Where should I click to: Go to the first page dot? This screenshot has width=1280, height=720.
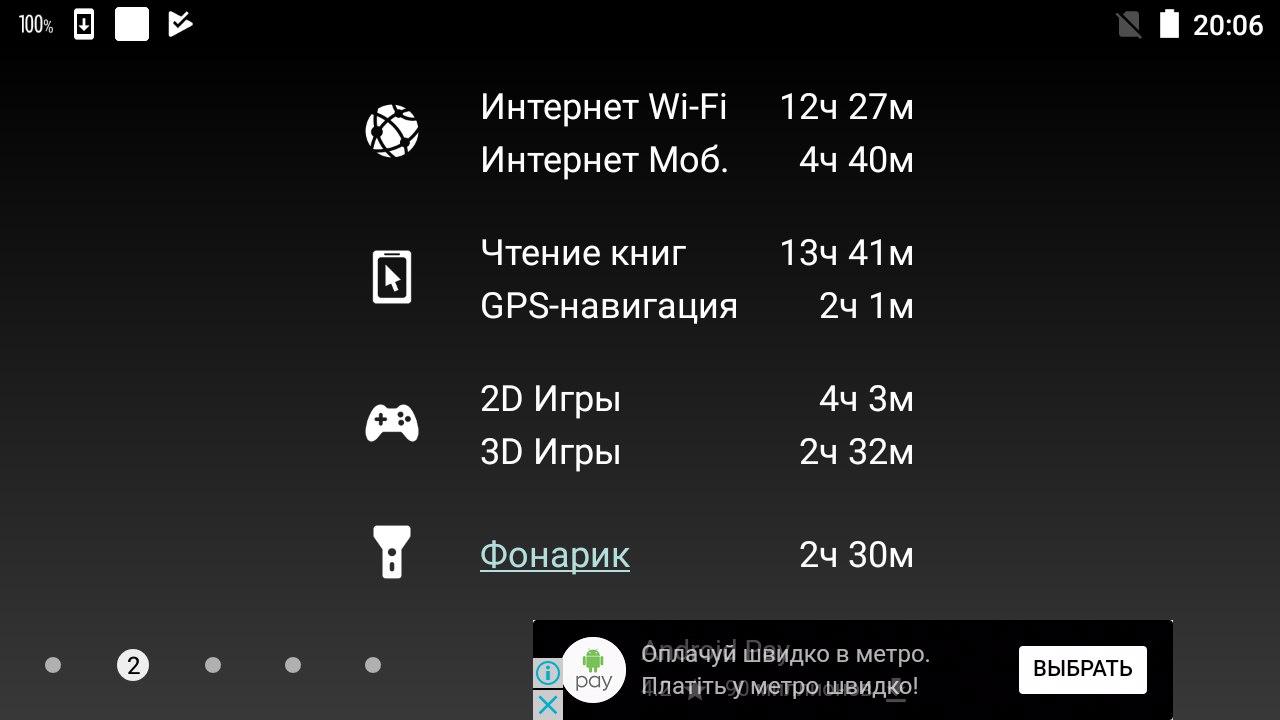pos(53,665)
